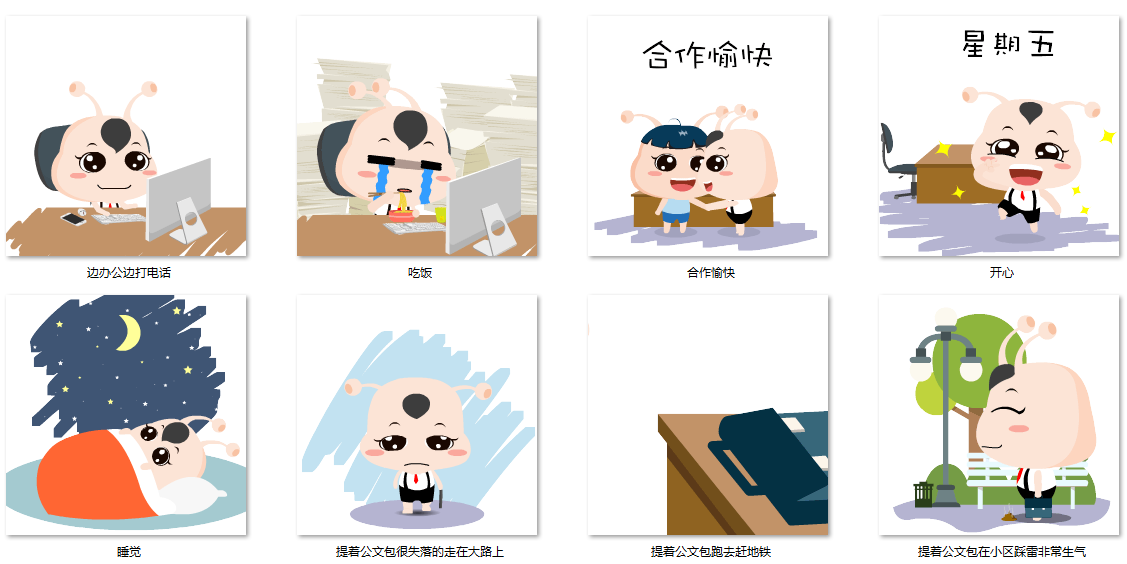Choose the 开心 sticker tile
This screenshot has width=1127, height=564.
tap(999, 137)
